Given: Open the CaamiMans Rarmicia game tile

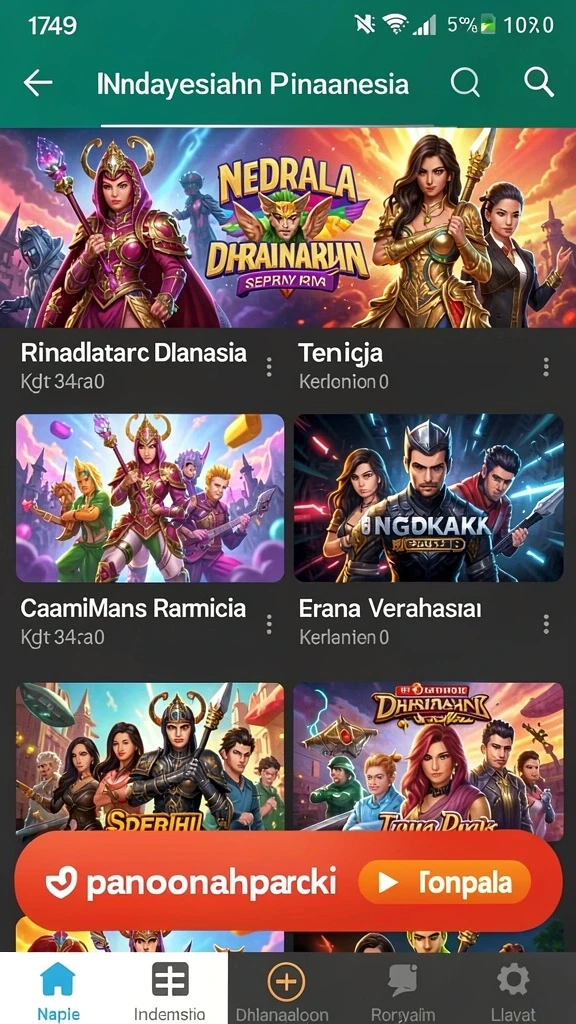Looking at the screenshot, I should click(x=150, y=498).
